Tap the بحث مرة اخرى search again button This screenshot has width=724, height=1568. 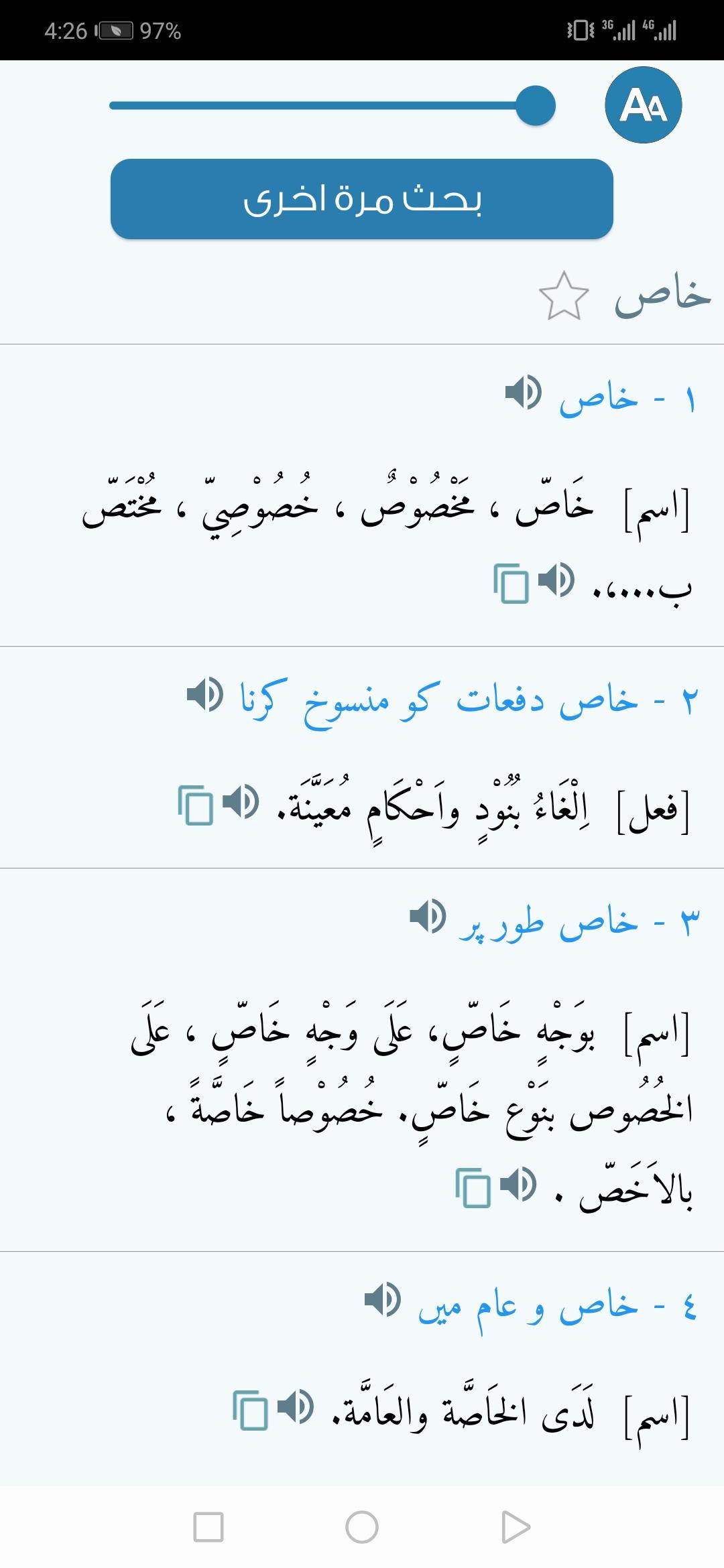point(362,199)
